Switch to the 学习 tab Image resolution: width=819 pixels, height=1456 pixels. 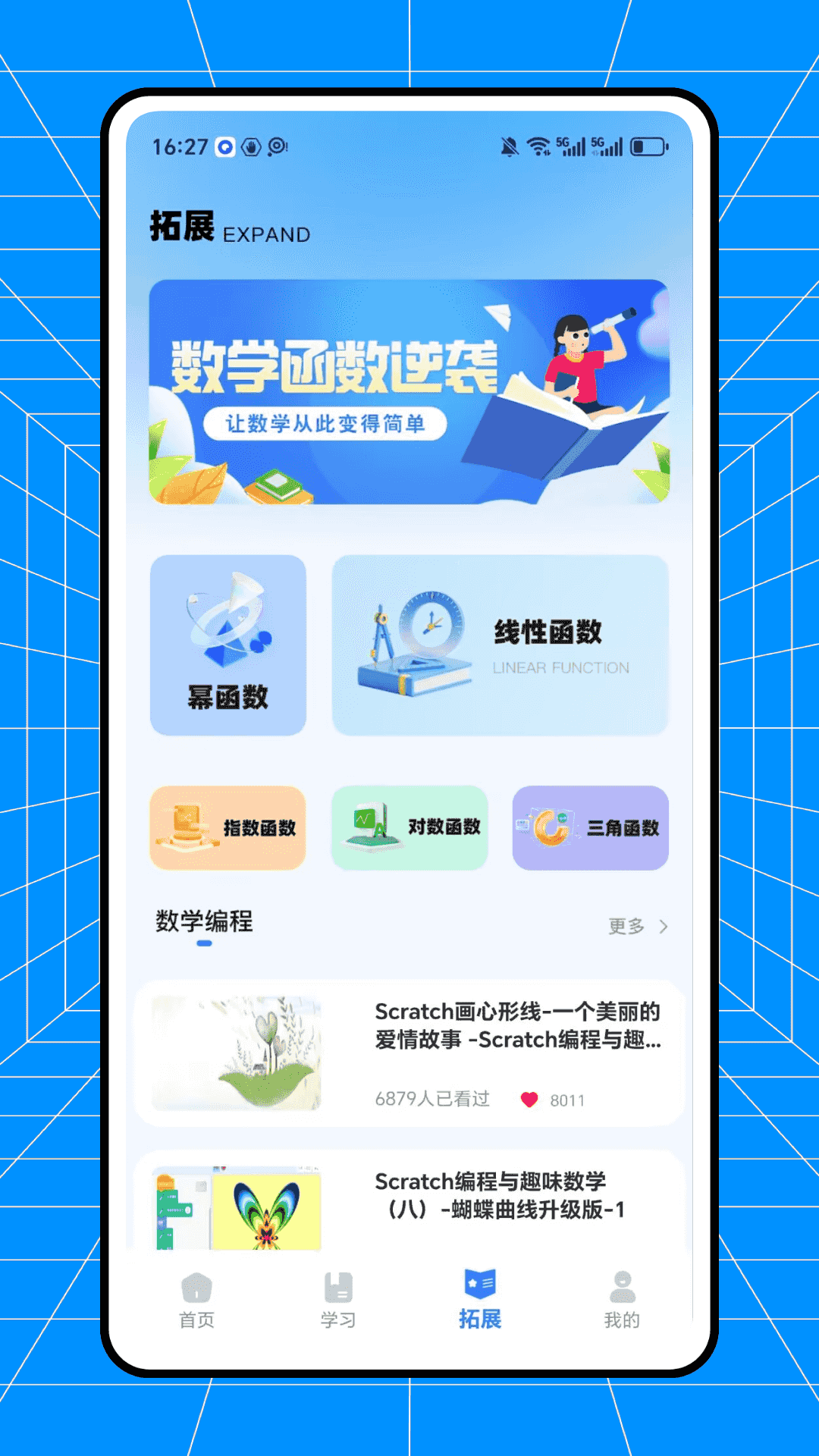pos(338,1297)
